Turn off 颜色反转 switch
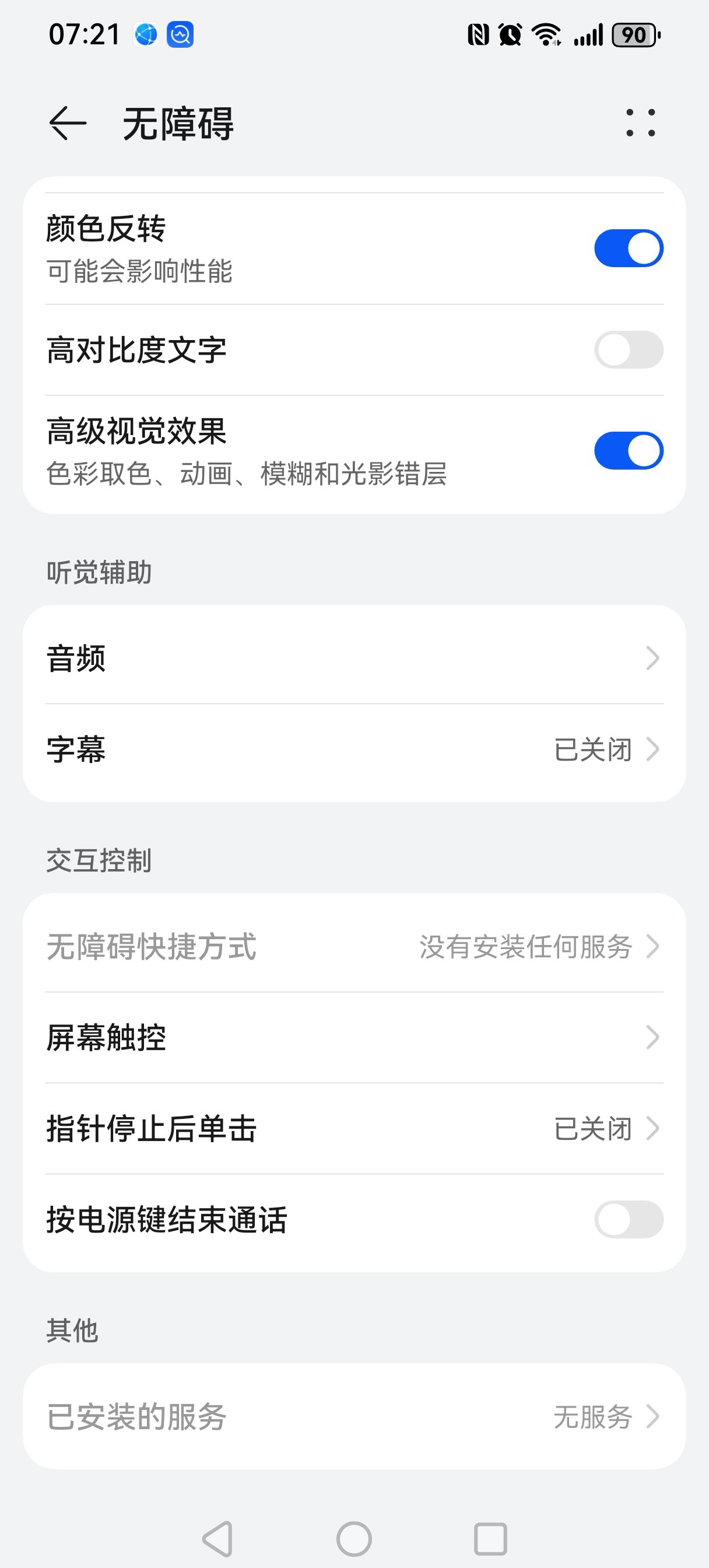709x1568 pixels. (628, 249)
